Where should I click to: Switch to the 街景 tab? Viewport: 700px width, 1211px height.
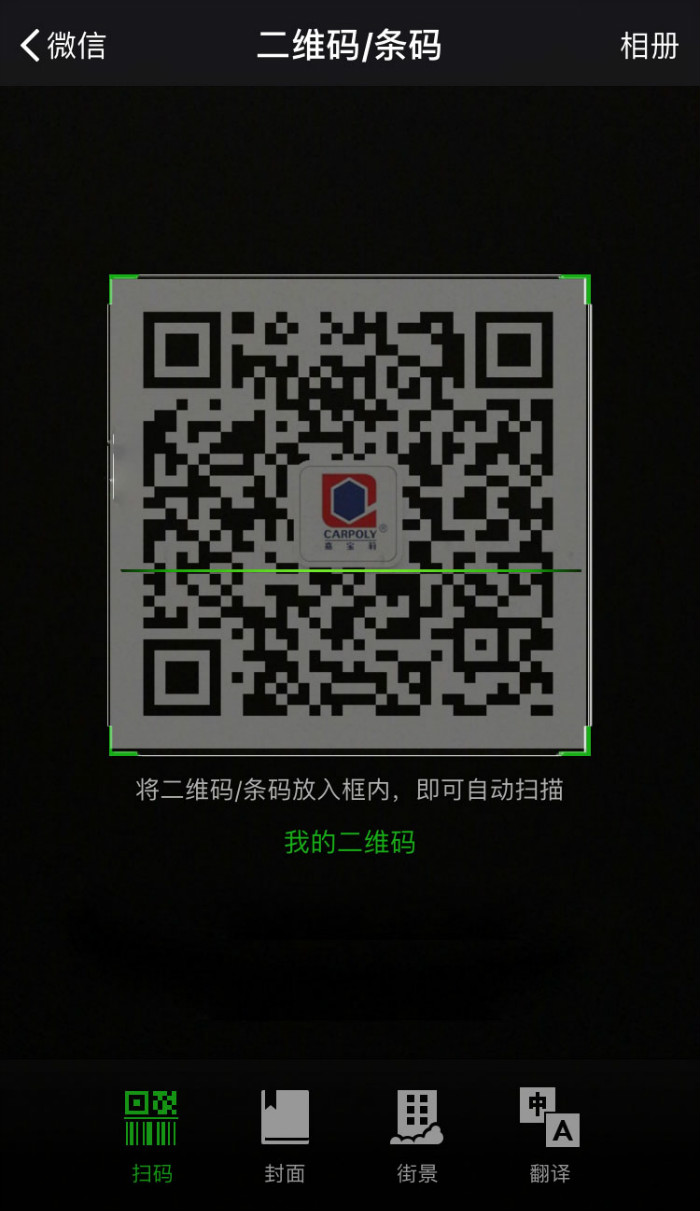pos(417,1135)
